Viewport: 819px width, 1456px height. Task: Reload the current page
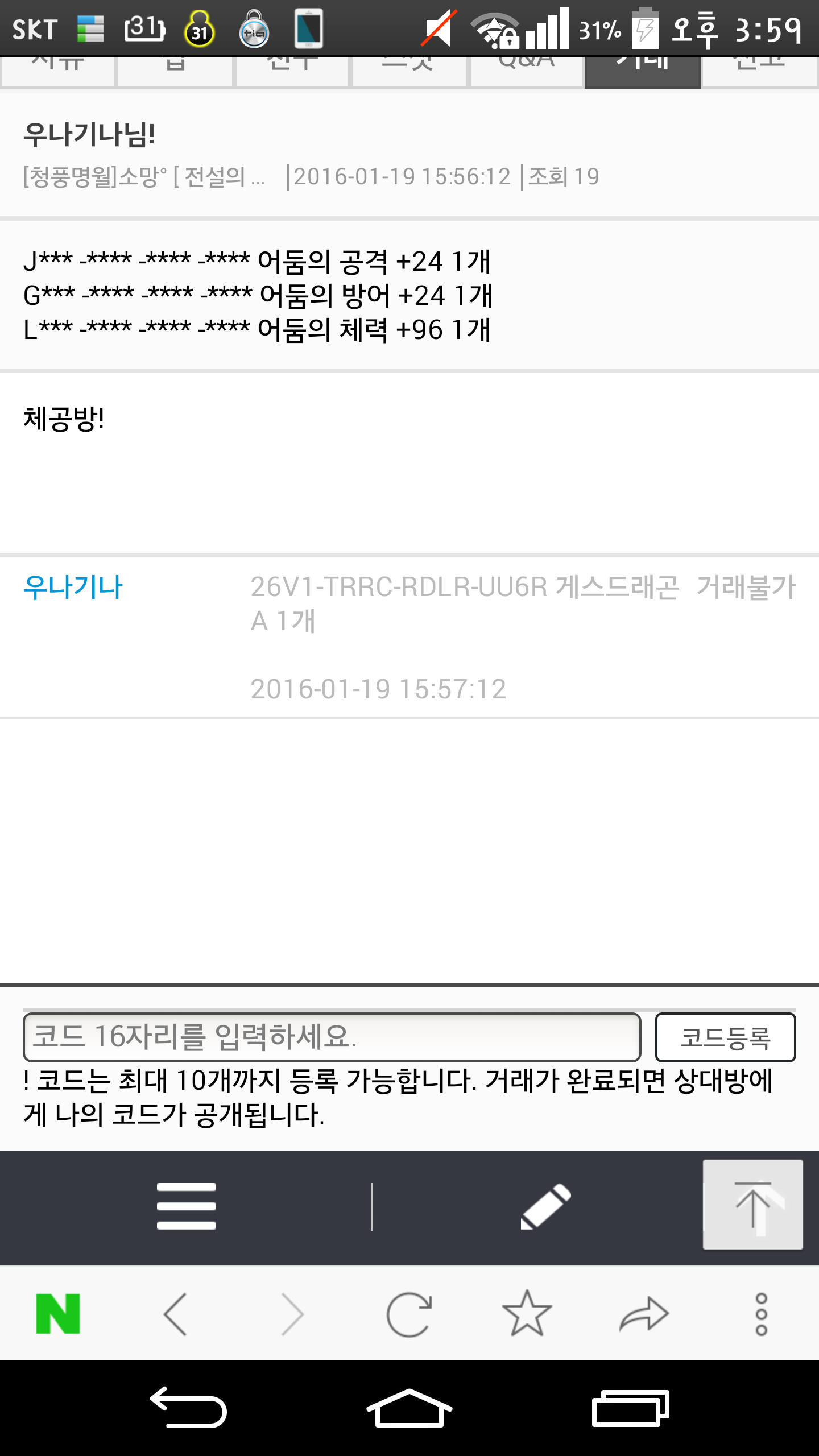[x=409, y=1314]
